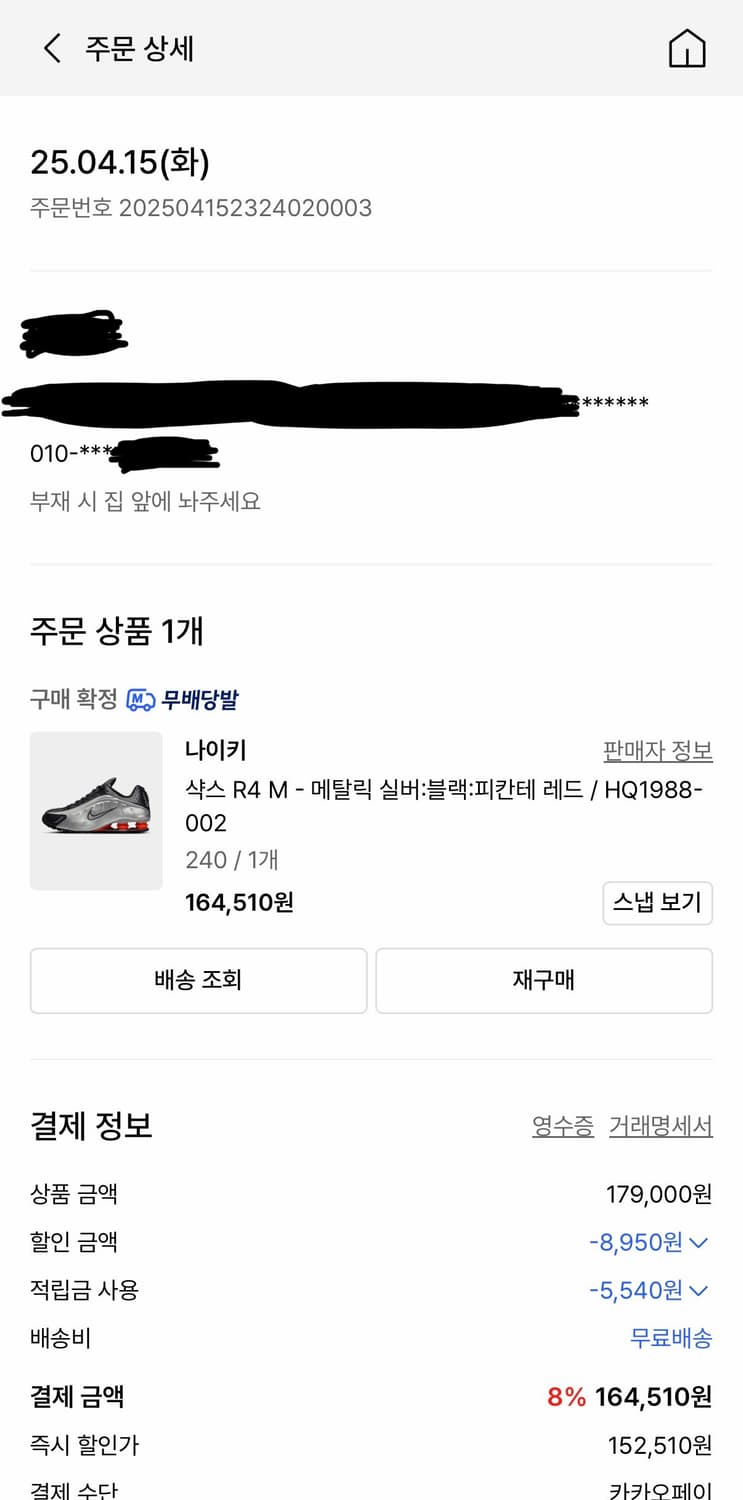Open 스냅 보기 for the product
Image resolution: width=743 pixels, height=1500 pixels.
657,903
